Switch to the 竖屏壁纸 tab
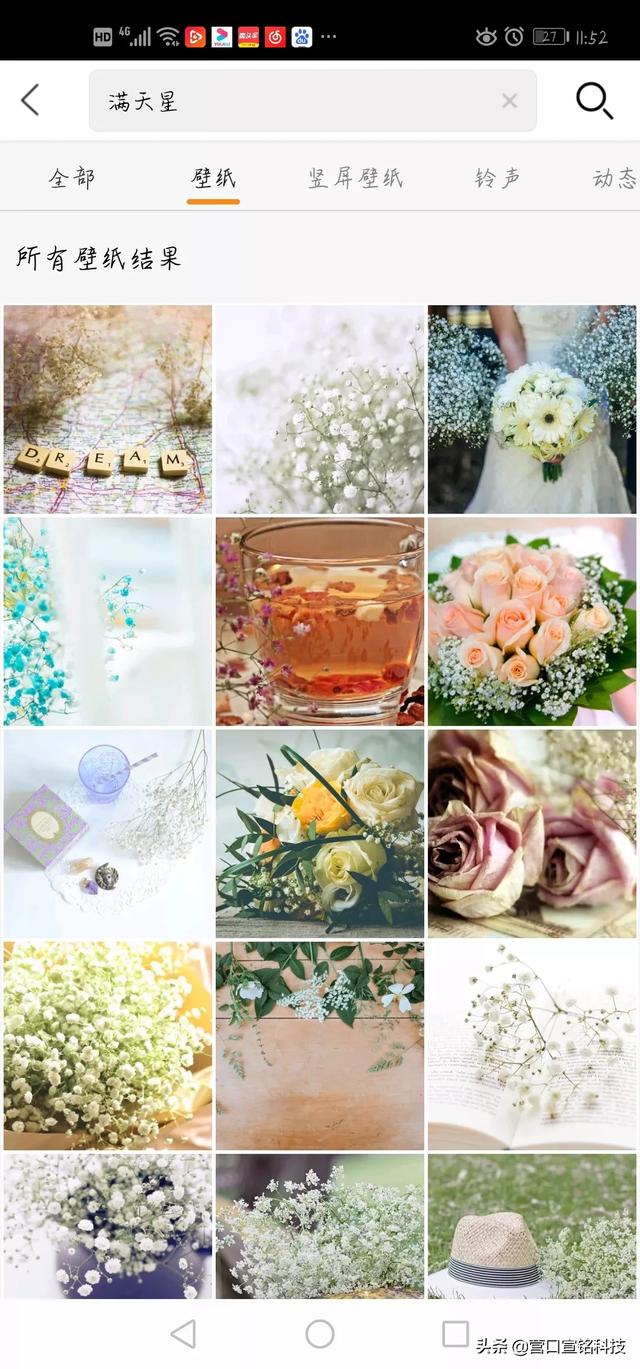The width and height of the screenshot is (640, 1369). coord(355,179)
